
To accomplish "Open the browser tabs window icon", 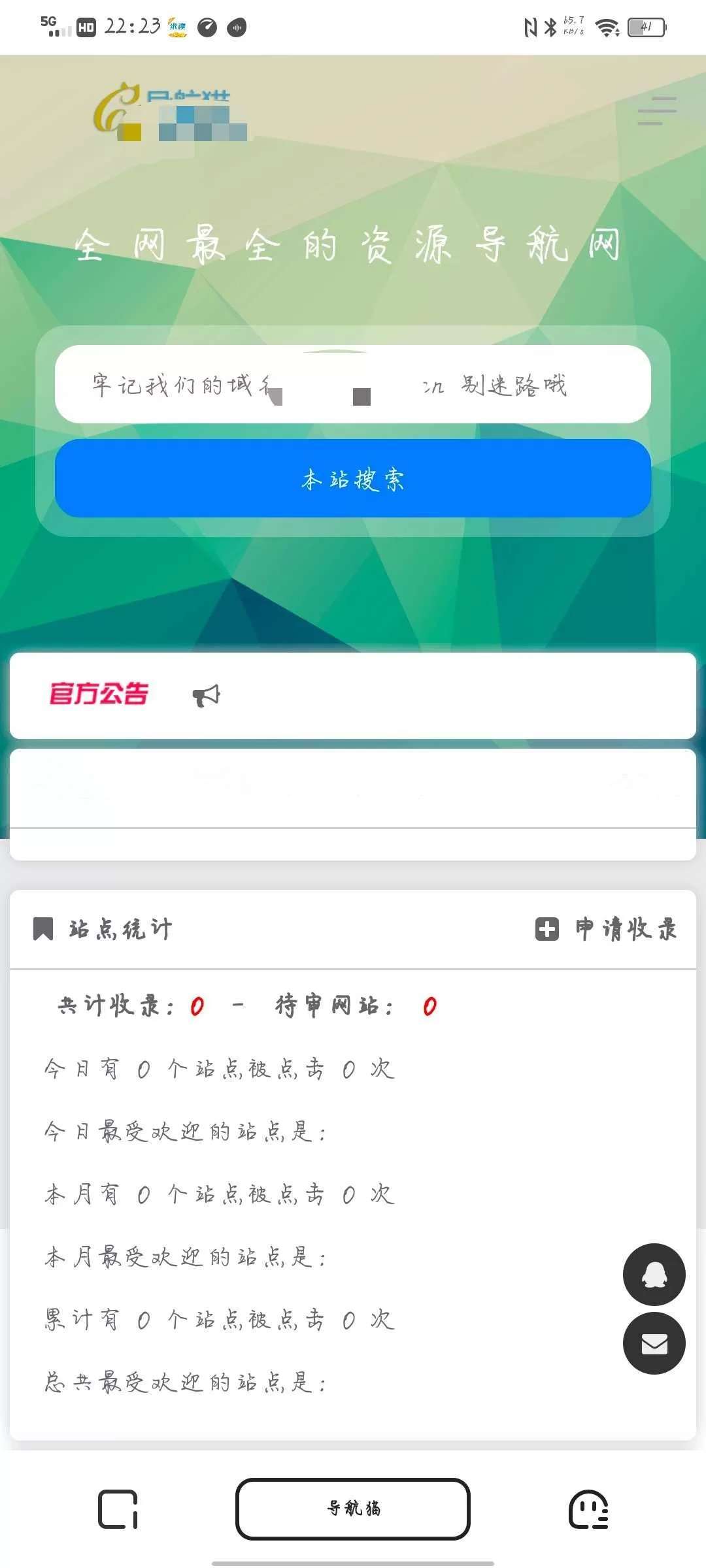I will coord(118,1509).
